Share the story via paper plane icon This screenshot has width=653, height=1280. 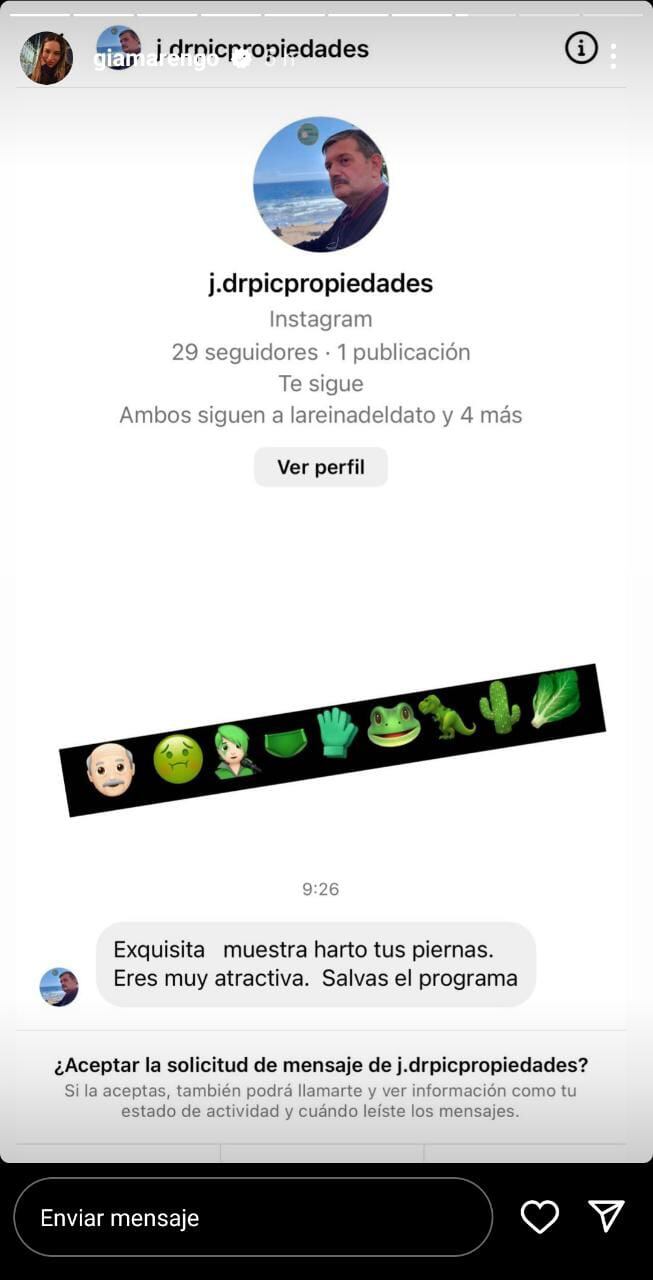pyautogui.click(x=606, y=1216)
